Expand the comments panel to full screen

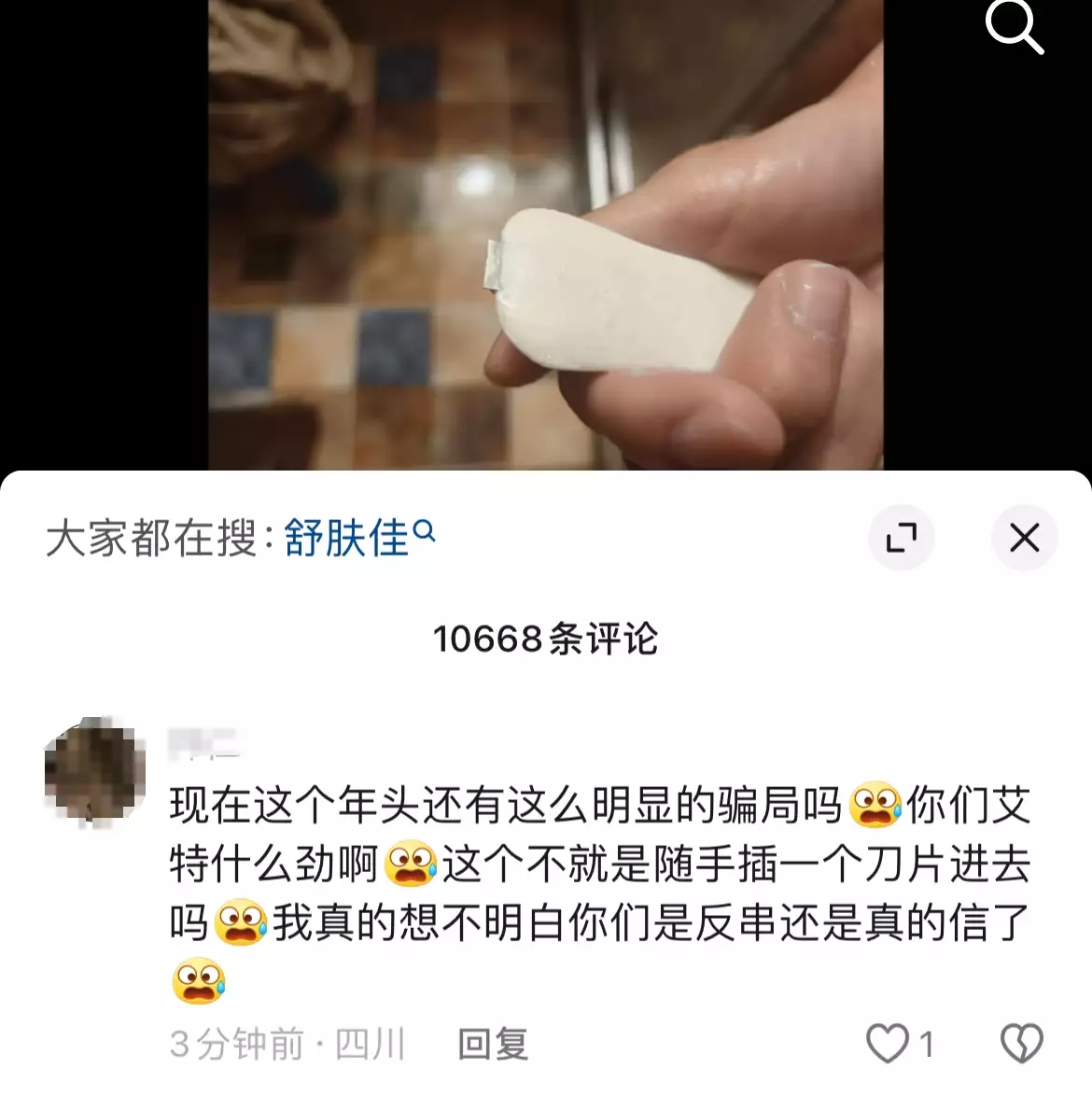coord(901,538)
